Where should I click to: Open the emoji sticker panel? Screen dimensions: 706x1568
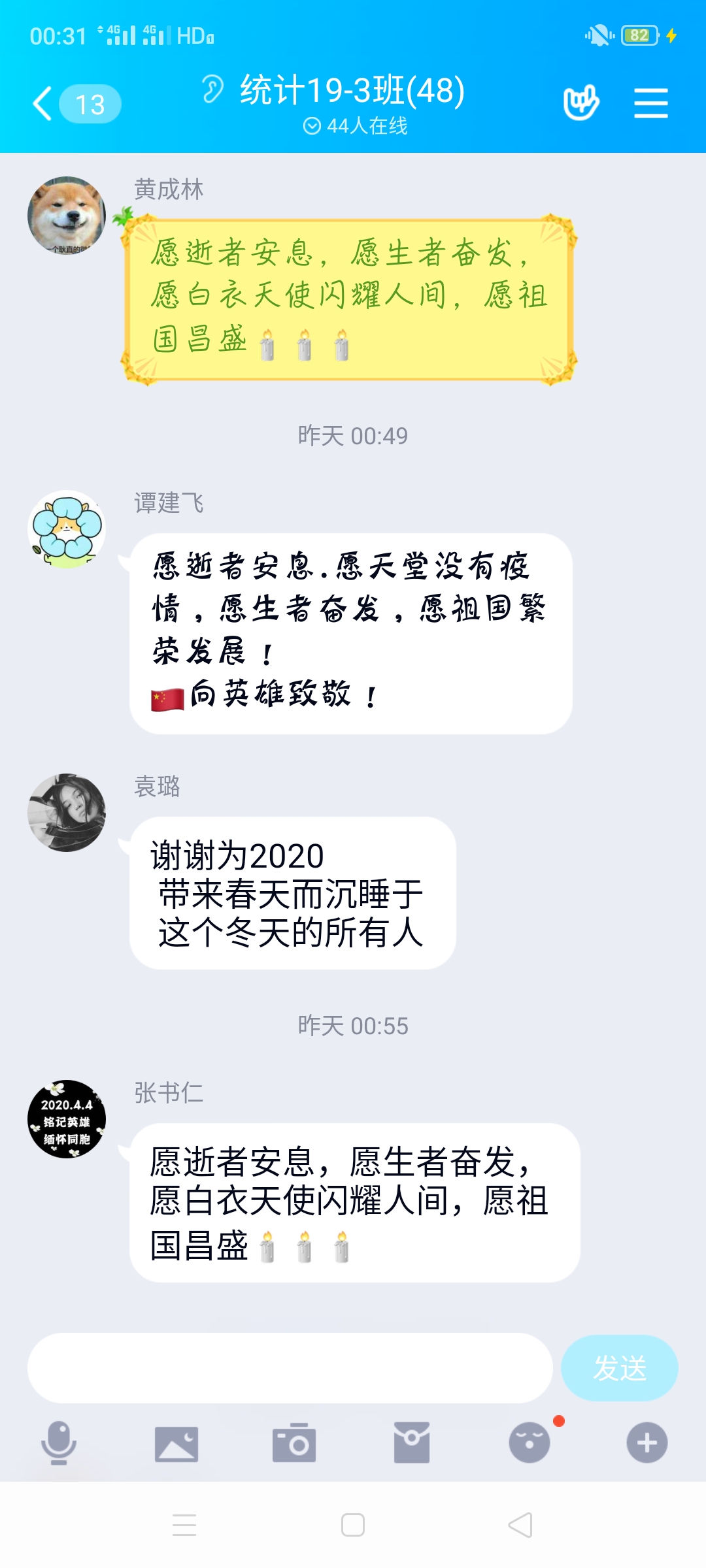tap(529, 1443)
